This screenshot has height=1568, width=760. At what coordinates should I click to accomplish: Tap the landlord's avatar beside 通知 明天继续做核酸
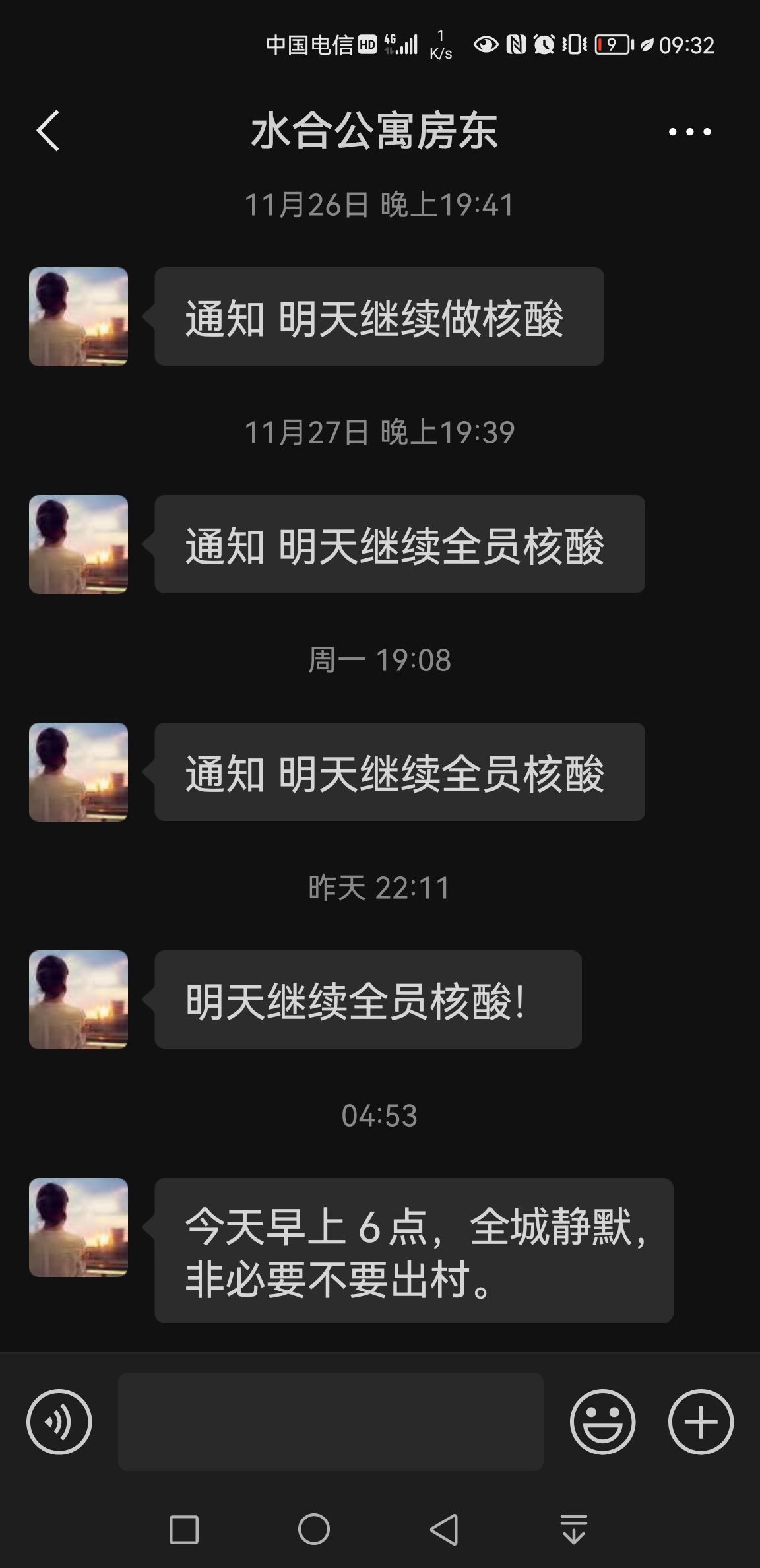(79, 317)
